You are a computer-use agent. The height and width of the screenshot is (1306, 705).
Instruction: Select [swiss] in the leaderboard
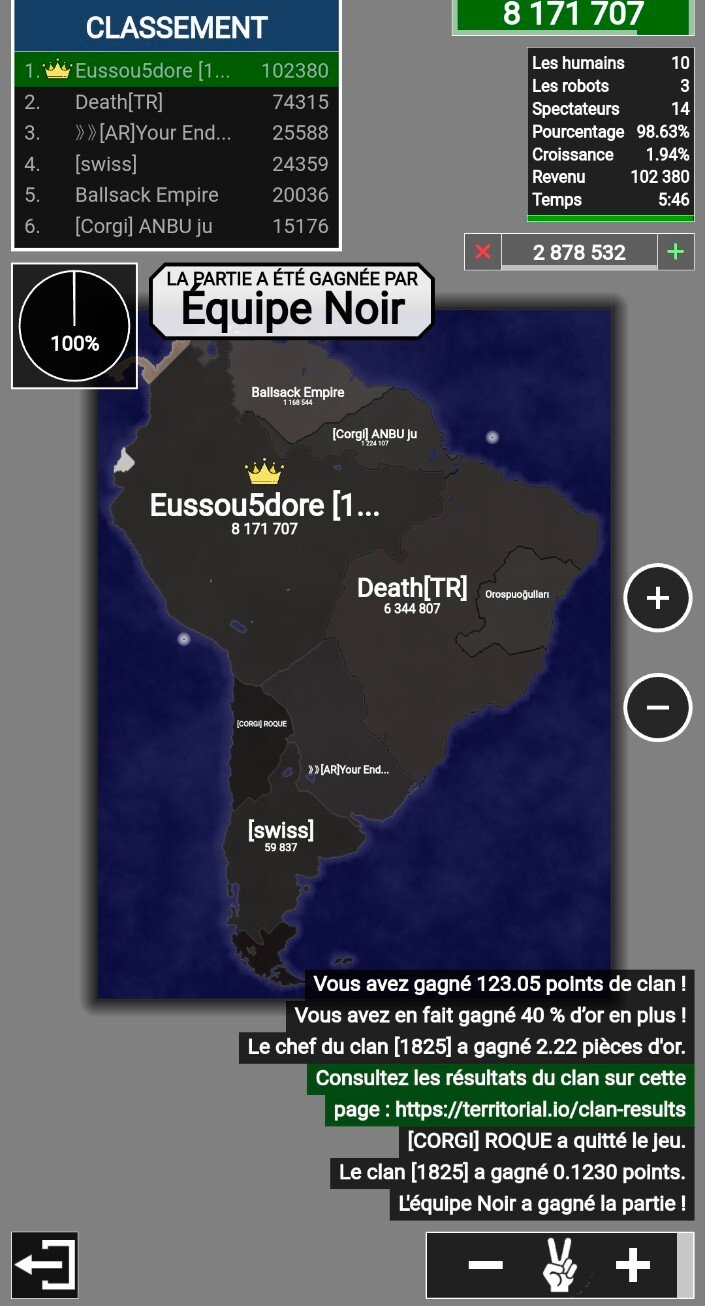tap(176, 164)
